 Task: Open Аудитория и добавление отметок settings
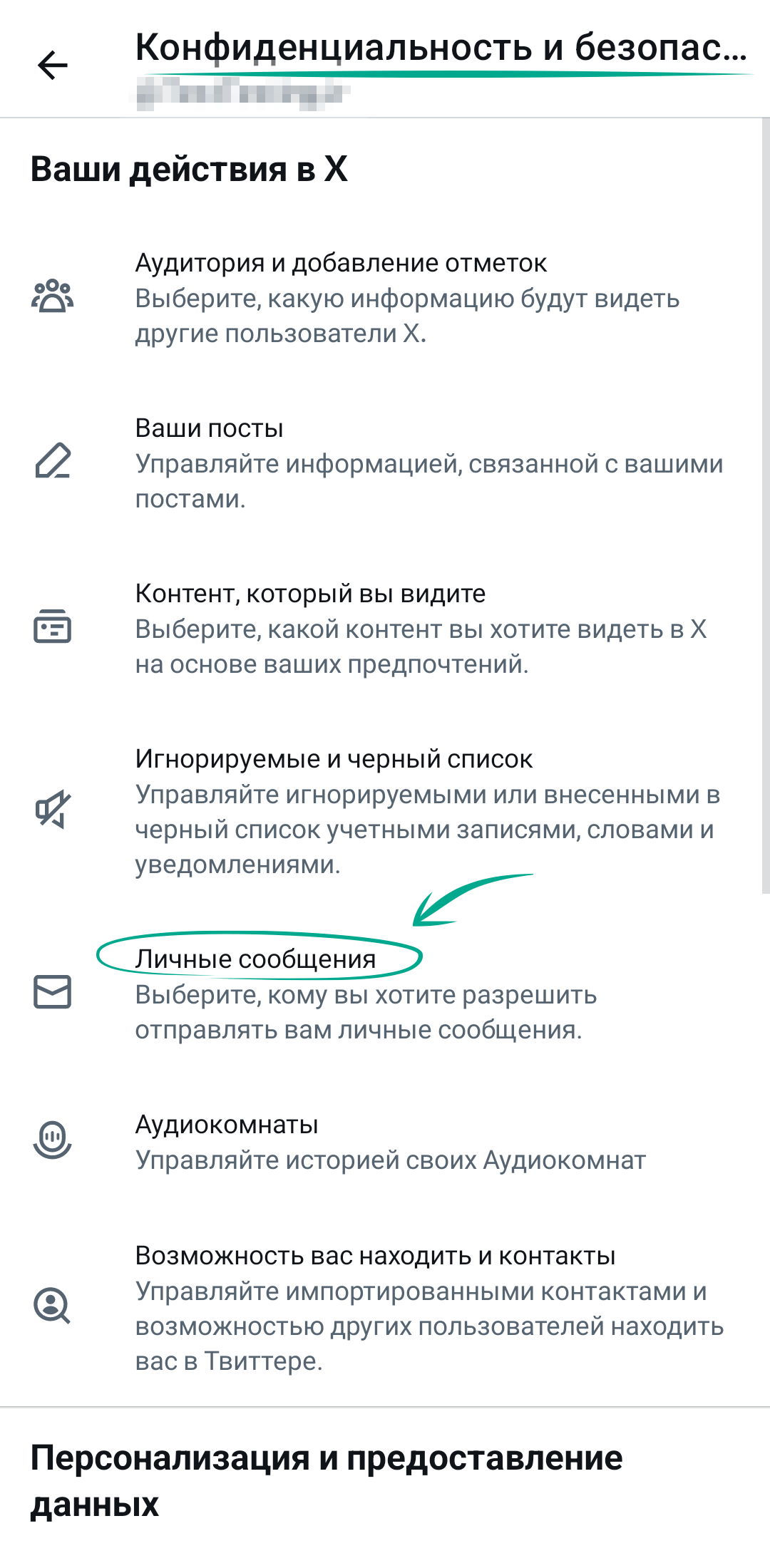385,298
